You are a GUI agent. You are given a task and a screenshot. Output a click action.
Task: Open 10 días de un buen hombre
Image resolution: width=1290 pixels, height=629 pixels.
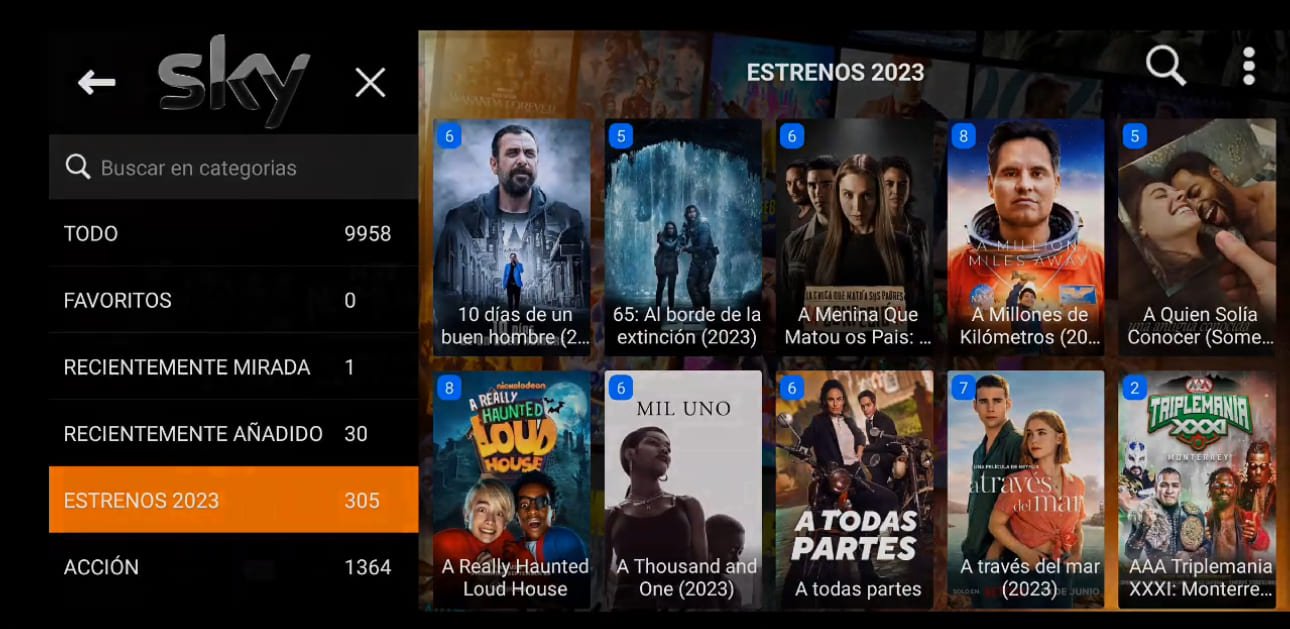(512, 237)
